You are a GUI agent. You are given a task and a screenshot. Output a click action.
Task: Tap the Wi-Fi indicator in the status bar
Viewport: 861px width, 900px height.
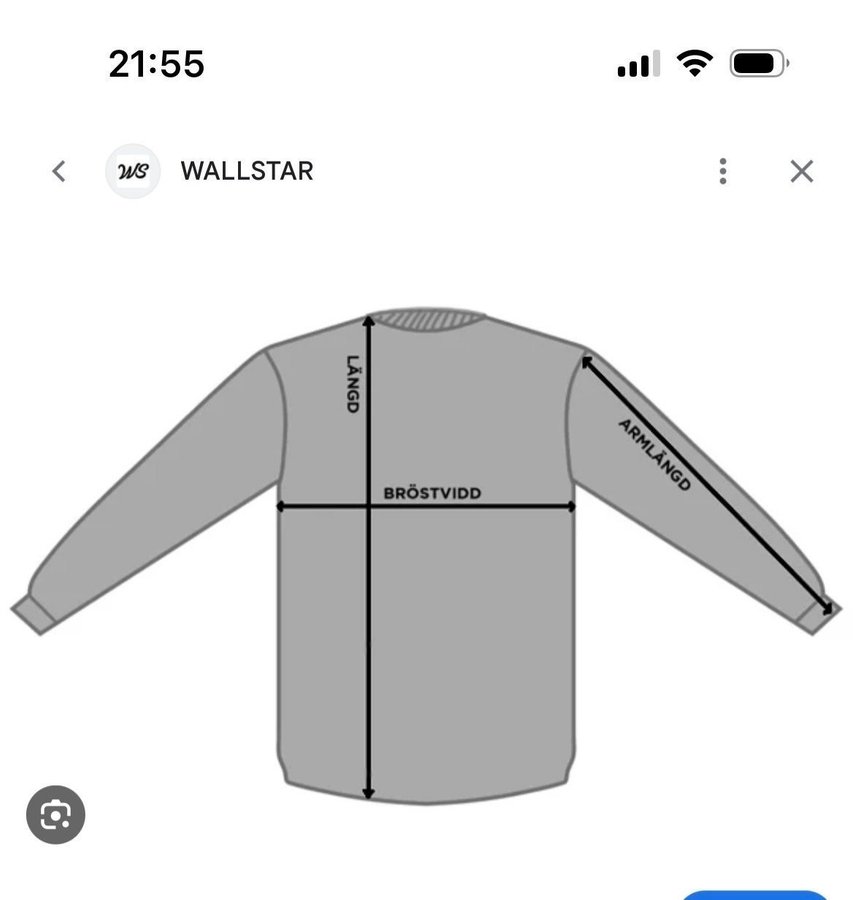(695, 64)
